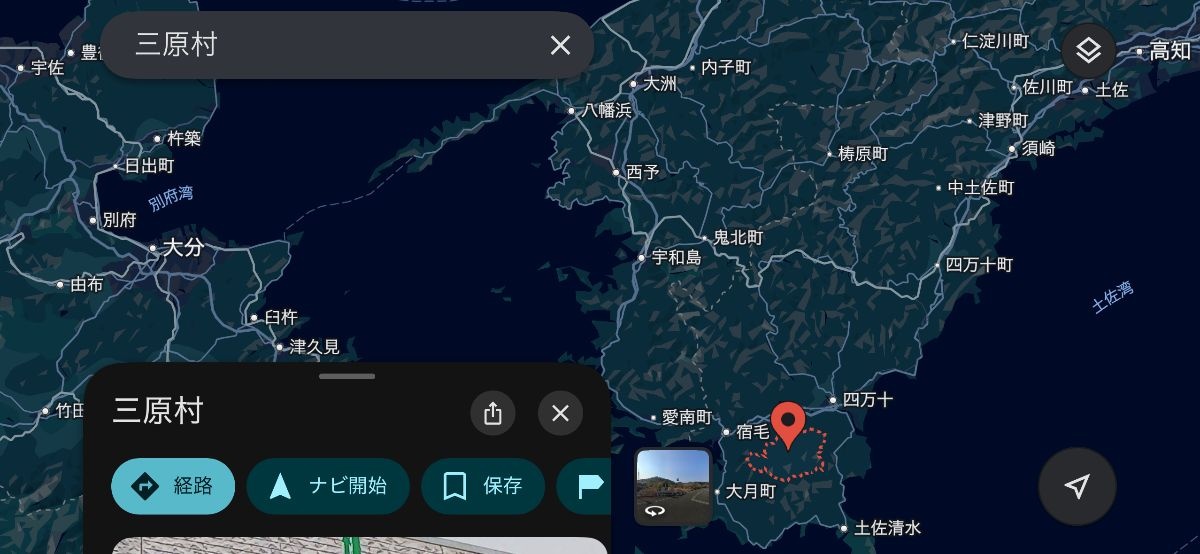Close the 三原村 place panel

pos(560,413)
